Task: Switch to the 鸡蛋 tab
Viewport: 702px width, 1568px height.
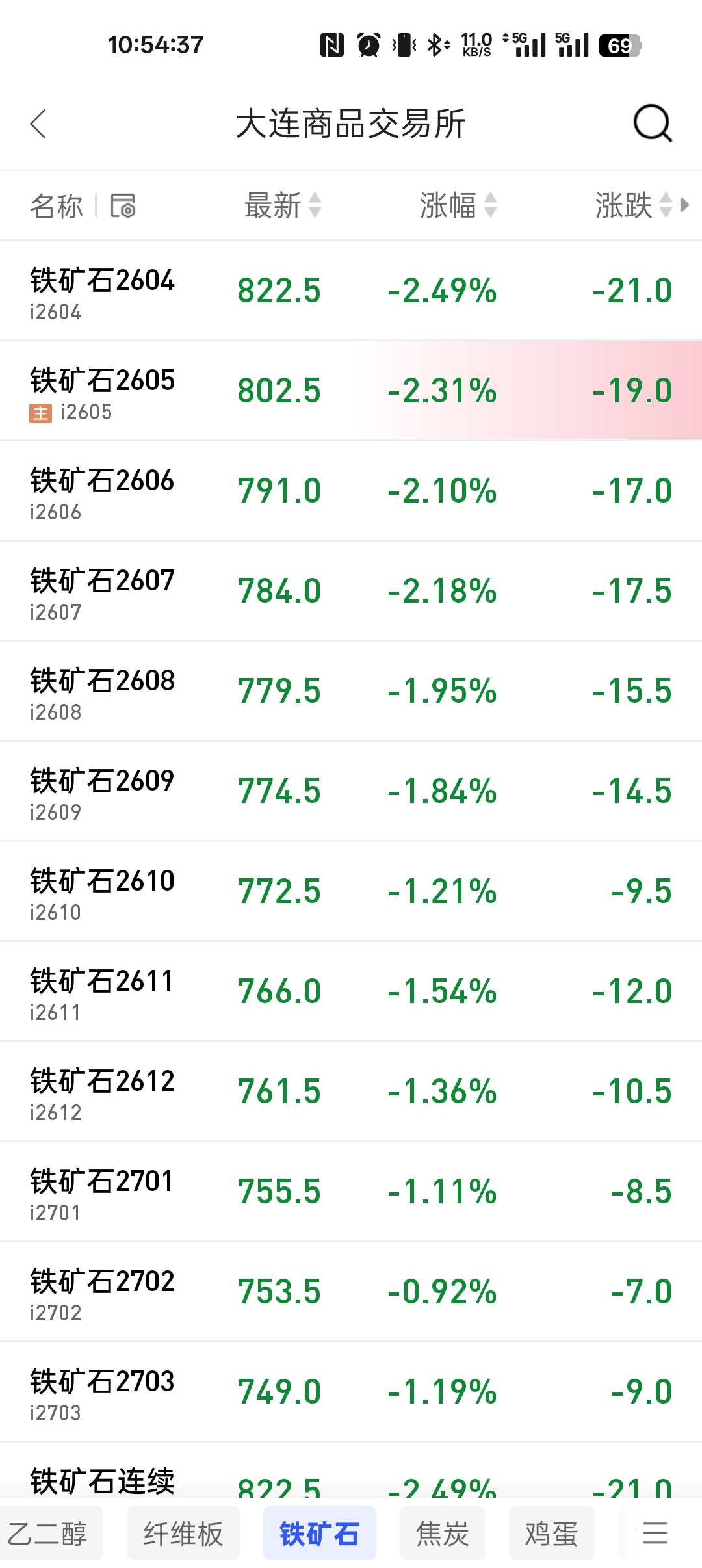Action: [552, 1534]
